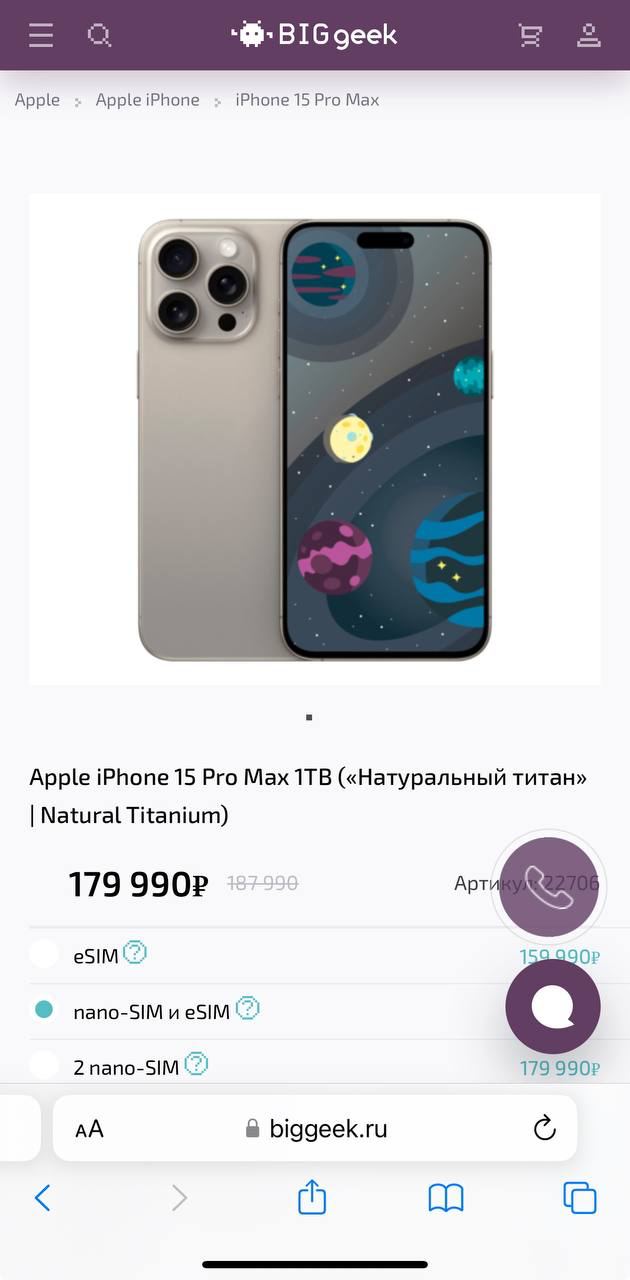The width and height of the screenshot is (630, 1280).
Task: Go to BIGgeek home via logo
Action: tap(314, 35)
